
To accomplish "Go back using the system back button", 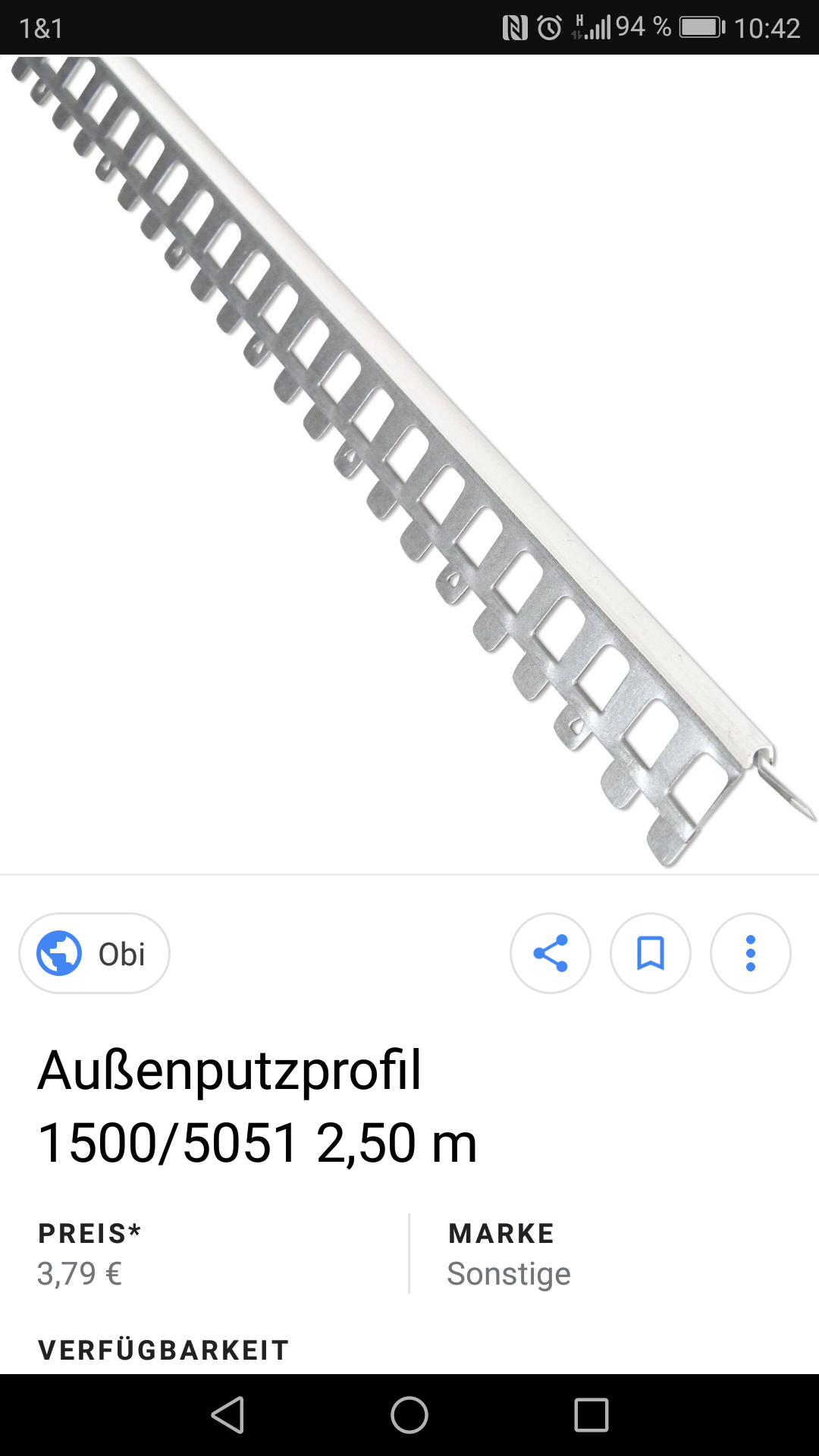I will coord(227,1415).
